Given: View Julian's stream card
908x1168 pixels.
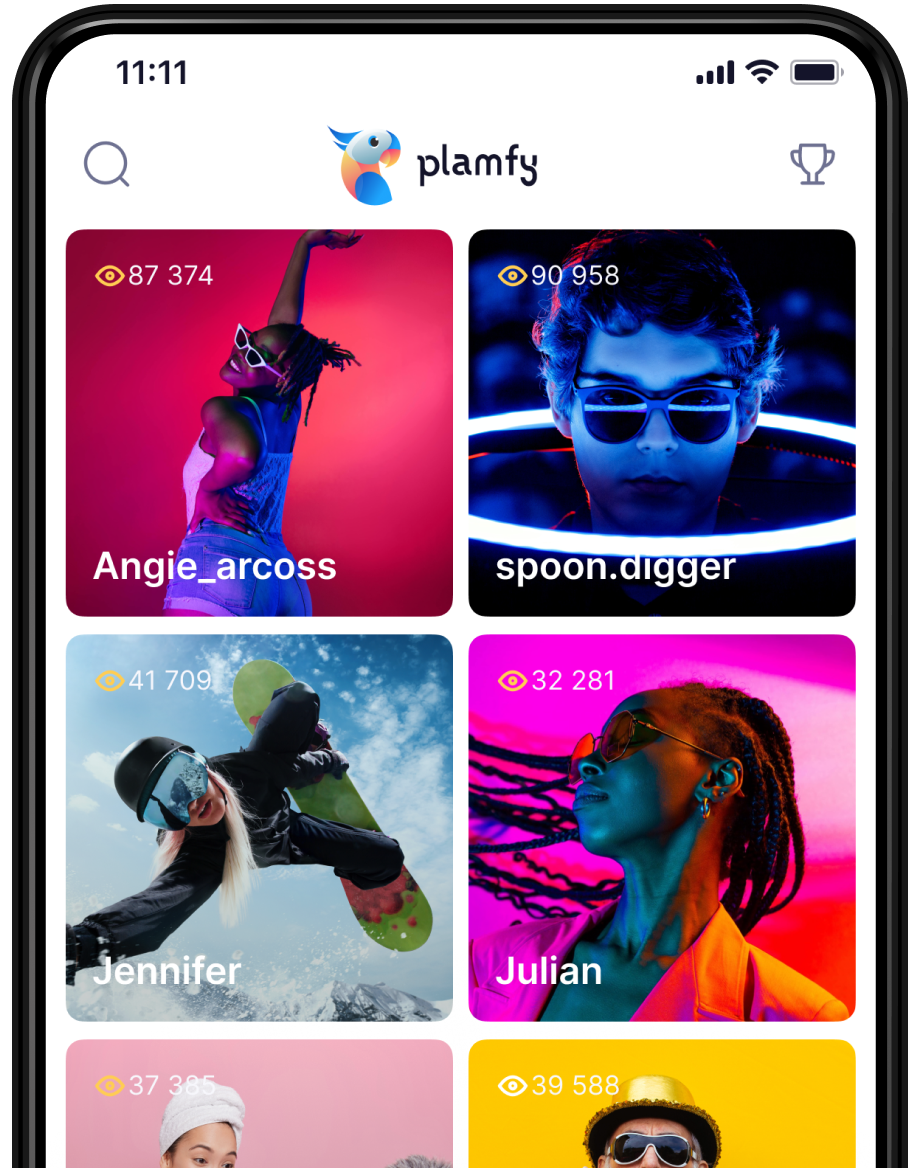Looking at the screenshot, I should [x=662, y=828].
